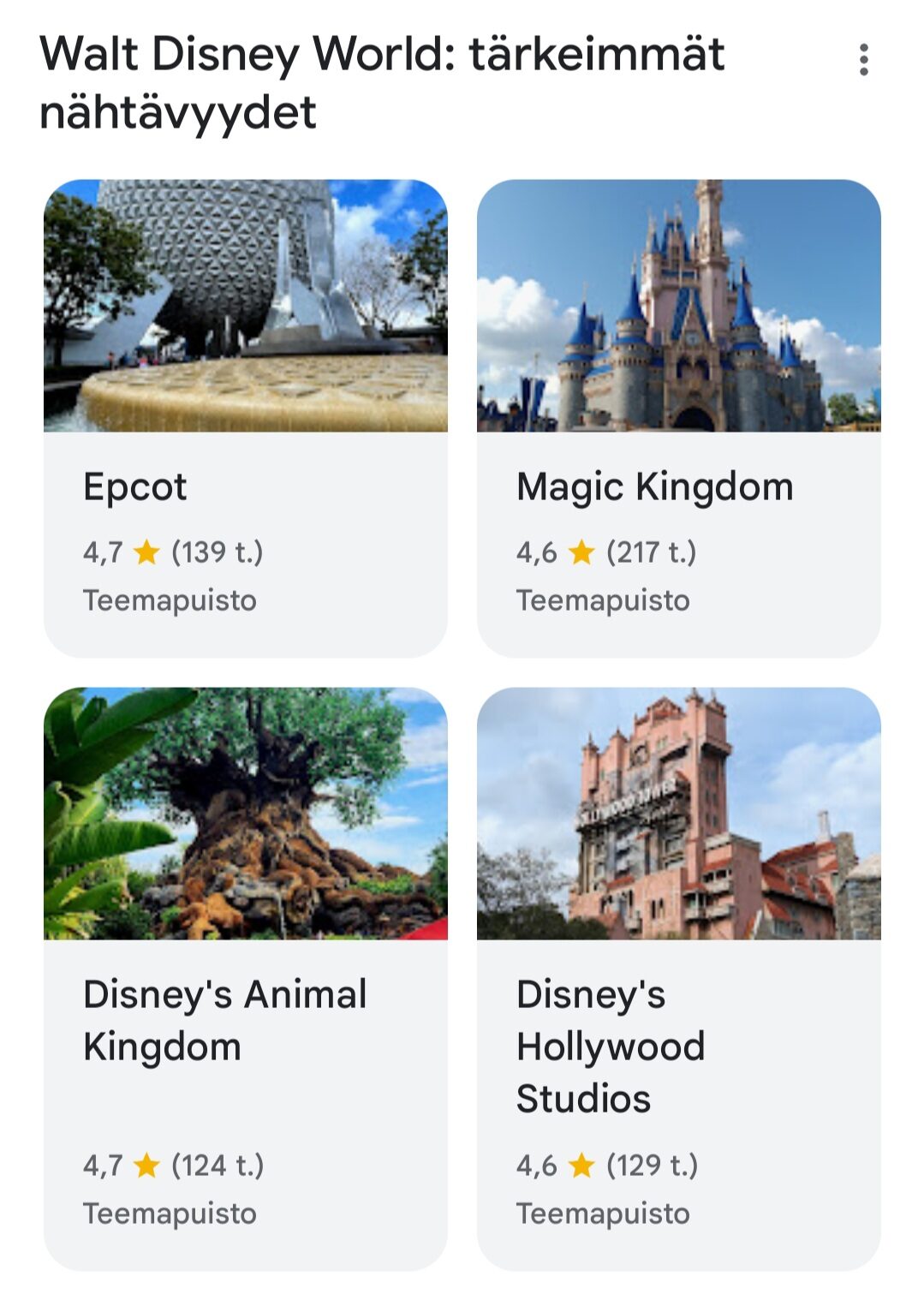Open the Epcot card
This screenshot has width=924, height=1294.
pos(245,418)
